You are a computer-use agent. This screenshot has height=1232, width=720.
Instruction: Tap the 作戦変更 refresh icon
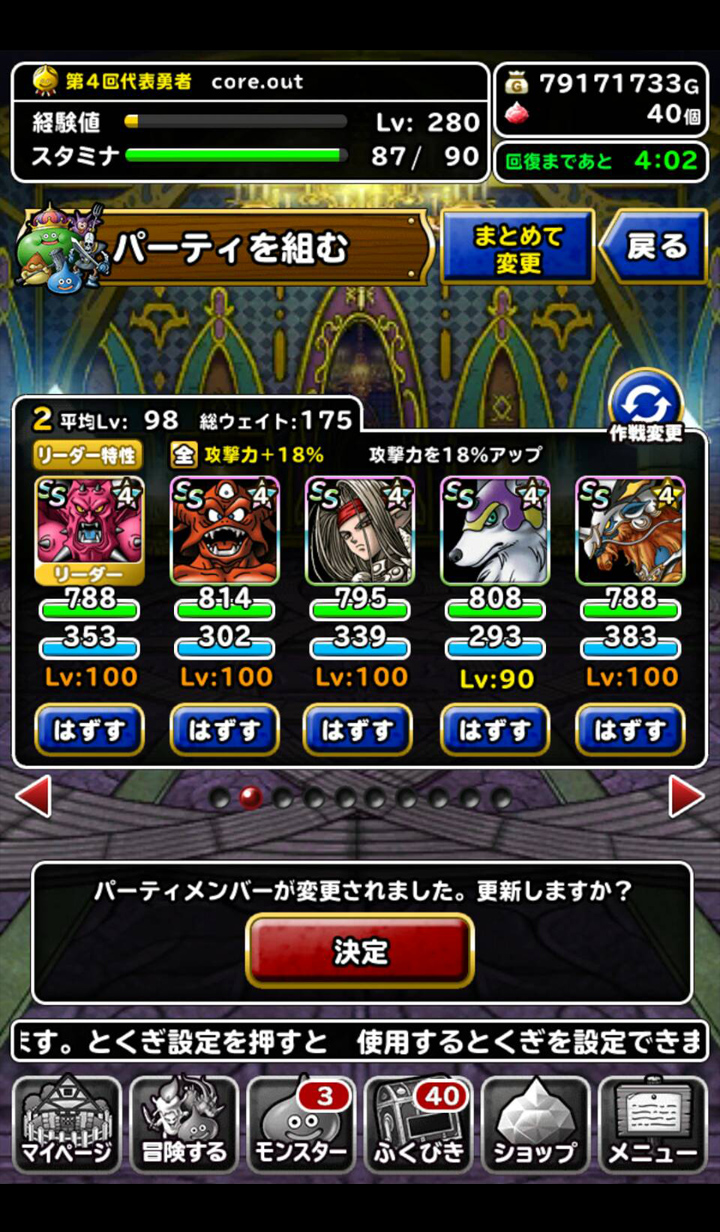[x=644, y=401]
